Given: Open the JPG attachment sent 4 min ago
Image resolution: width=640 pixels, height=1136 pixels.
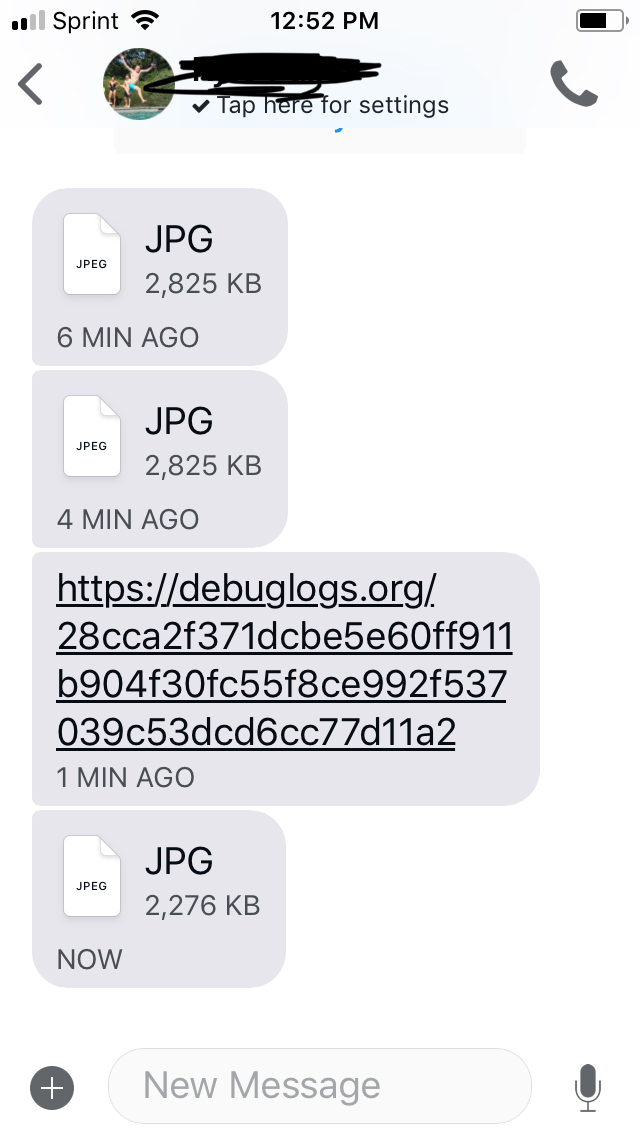Looking at the screenshot, I should click(x=159, y=459).
